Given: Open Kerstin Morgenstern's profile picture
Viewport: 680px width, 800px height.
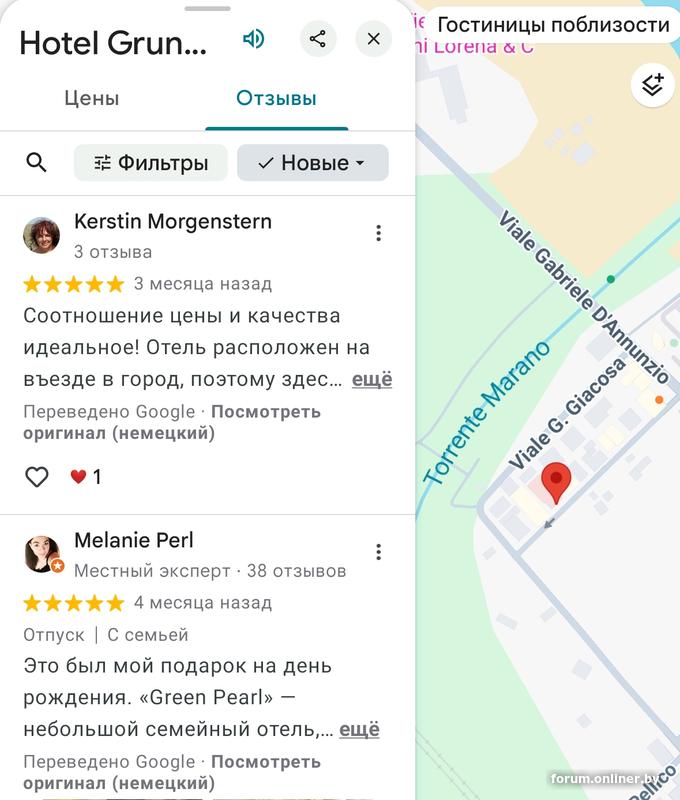Looking at the screenshot, I should pos(42,235).
